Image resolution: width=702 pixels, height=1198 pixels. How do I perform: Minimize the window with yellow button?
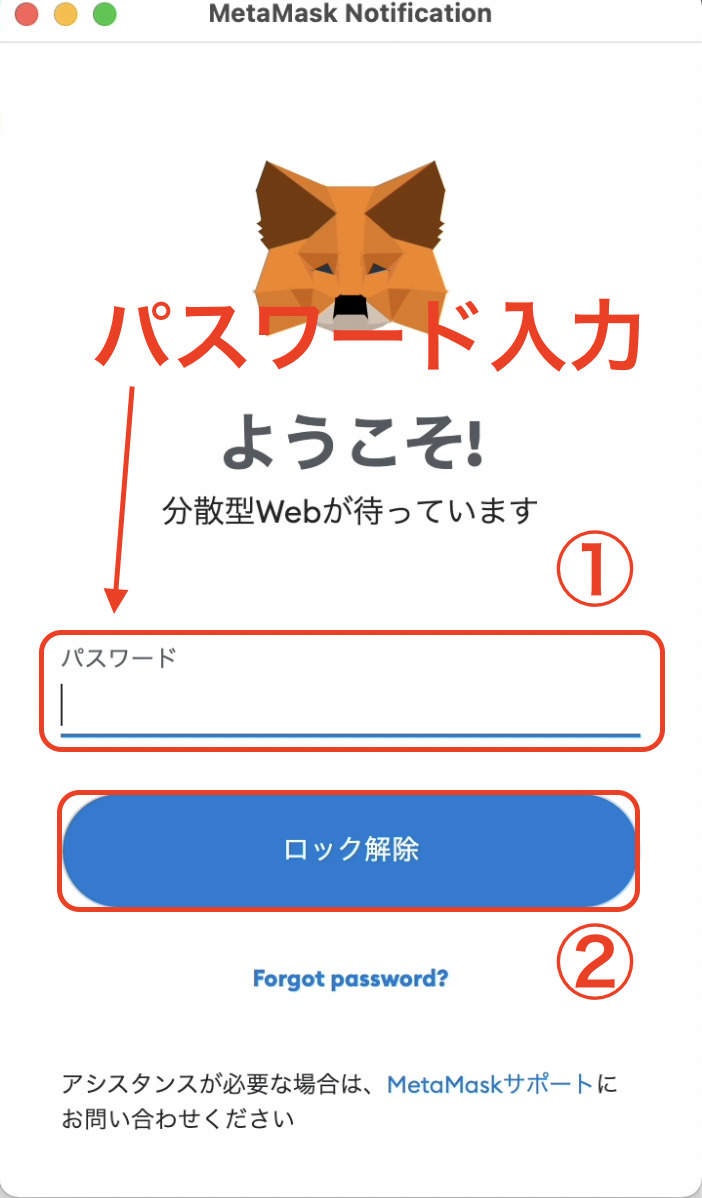click(x=66, y=15)
